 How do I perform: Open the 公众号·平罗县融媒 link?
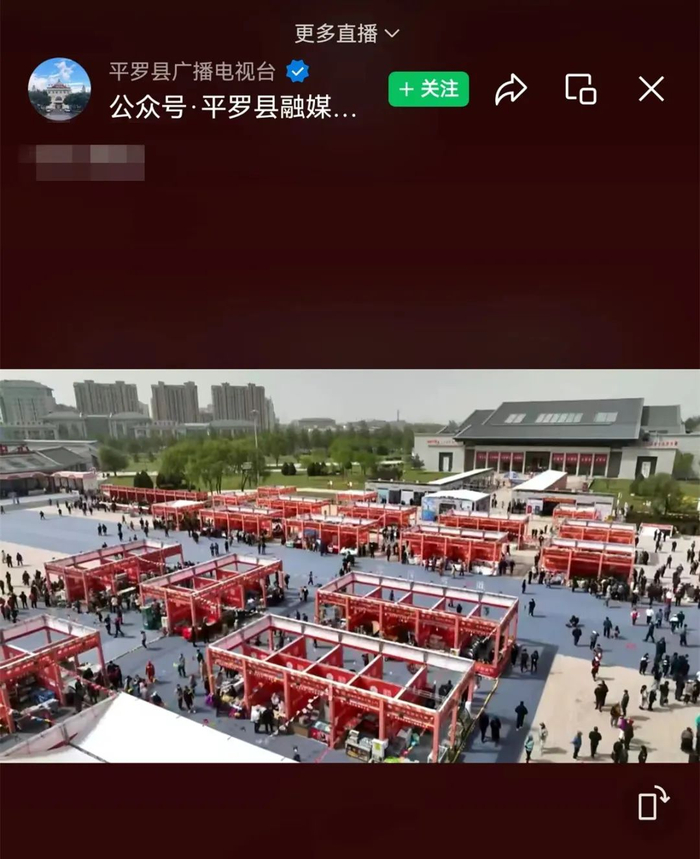point(233,107)
